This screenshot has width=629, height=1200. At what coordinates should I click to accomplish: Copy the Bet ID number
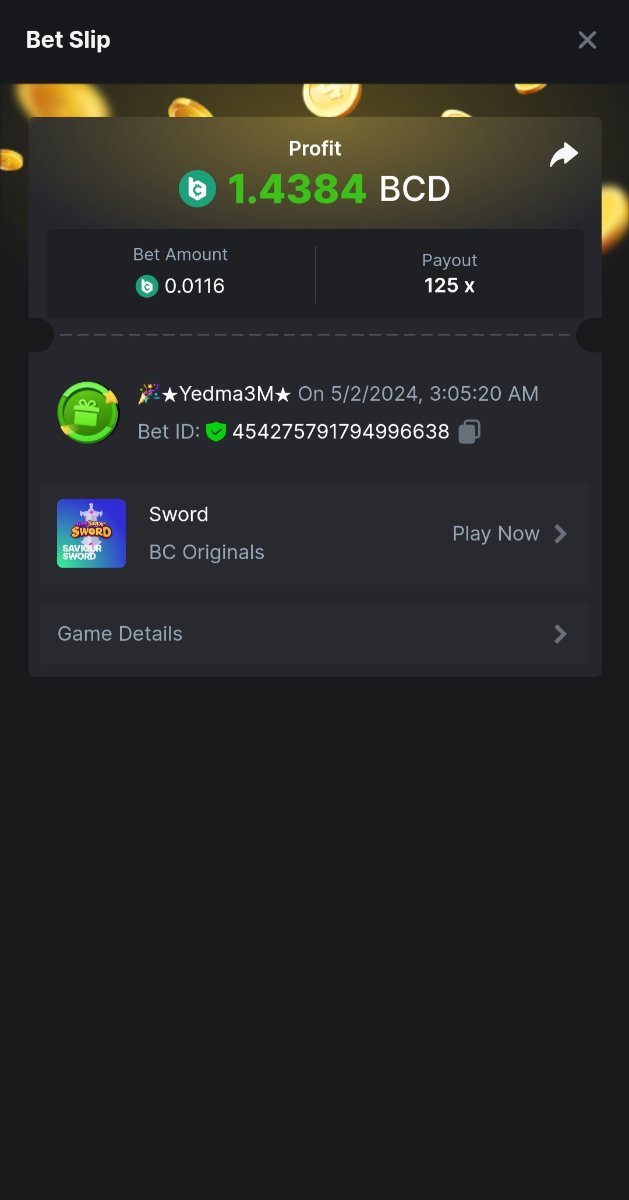[470, 432]
